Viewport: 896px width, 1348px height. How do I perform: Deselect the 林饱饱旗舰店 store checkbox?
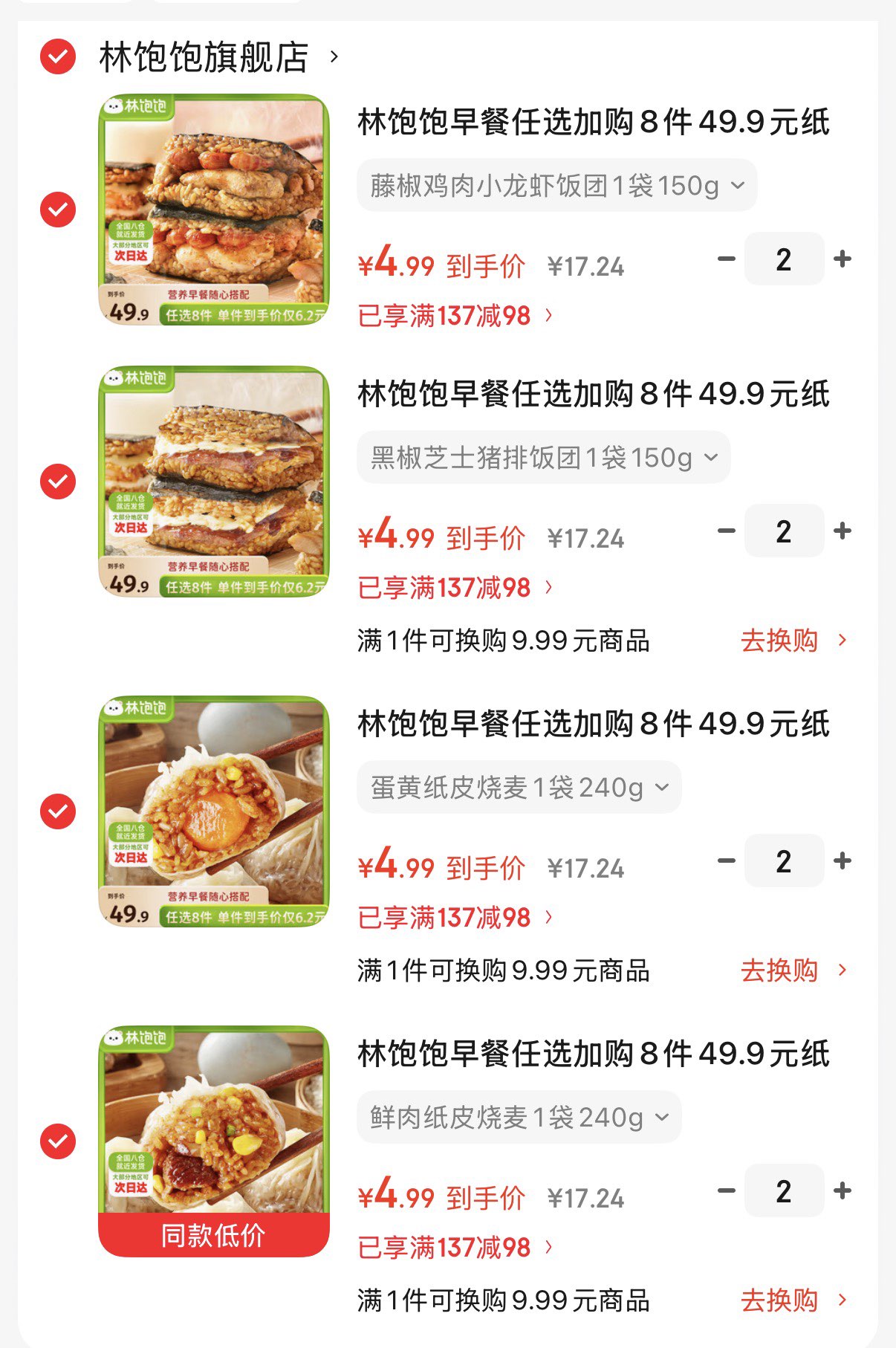click(58, 54)
